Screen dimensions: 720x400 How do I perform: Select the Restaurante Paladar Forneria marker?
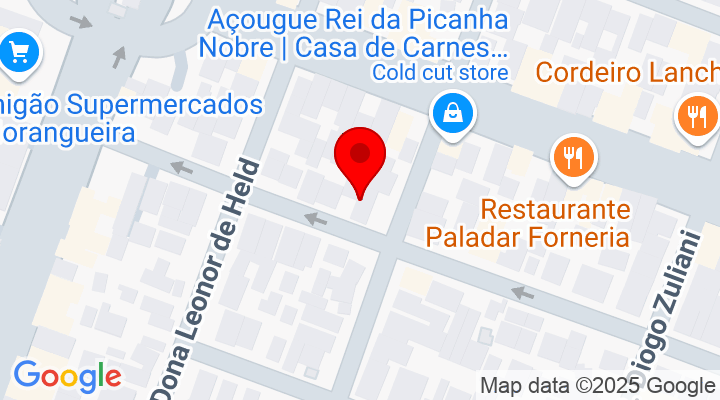tap(573, 157)
